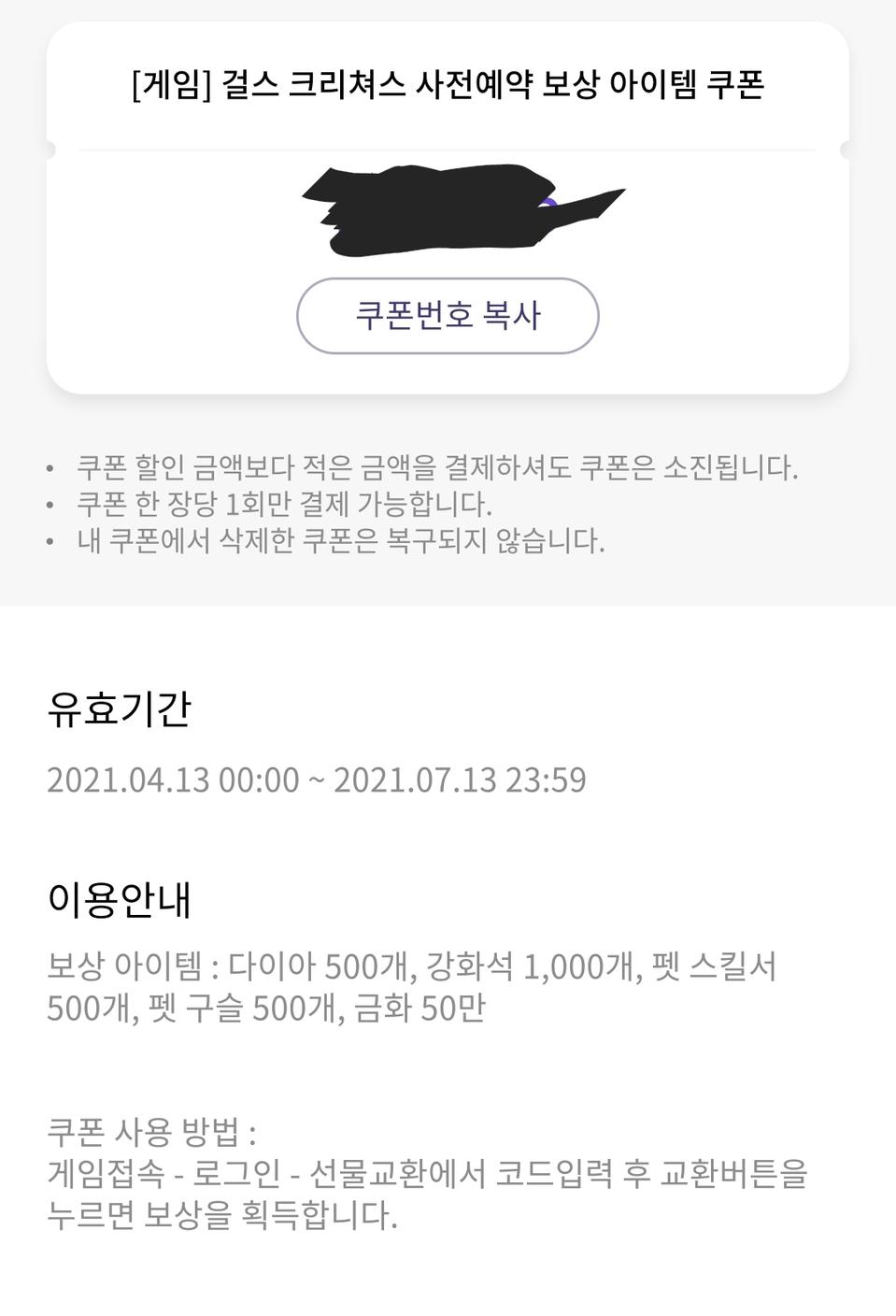This screenshot has height=1316, width=896.
Task: Tap the 쿠폰 사용 방법 instructions text
Action: (x=152, y=1133)
